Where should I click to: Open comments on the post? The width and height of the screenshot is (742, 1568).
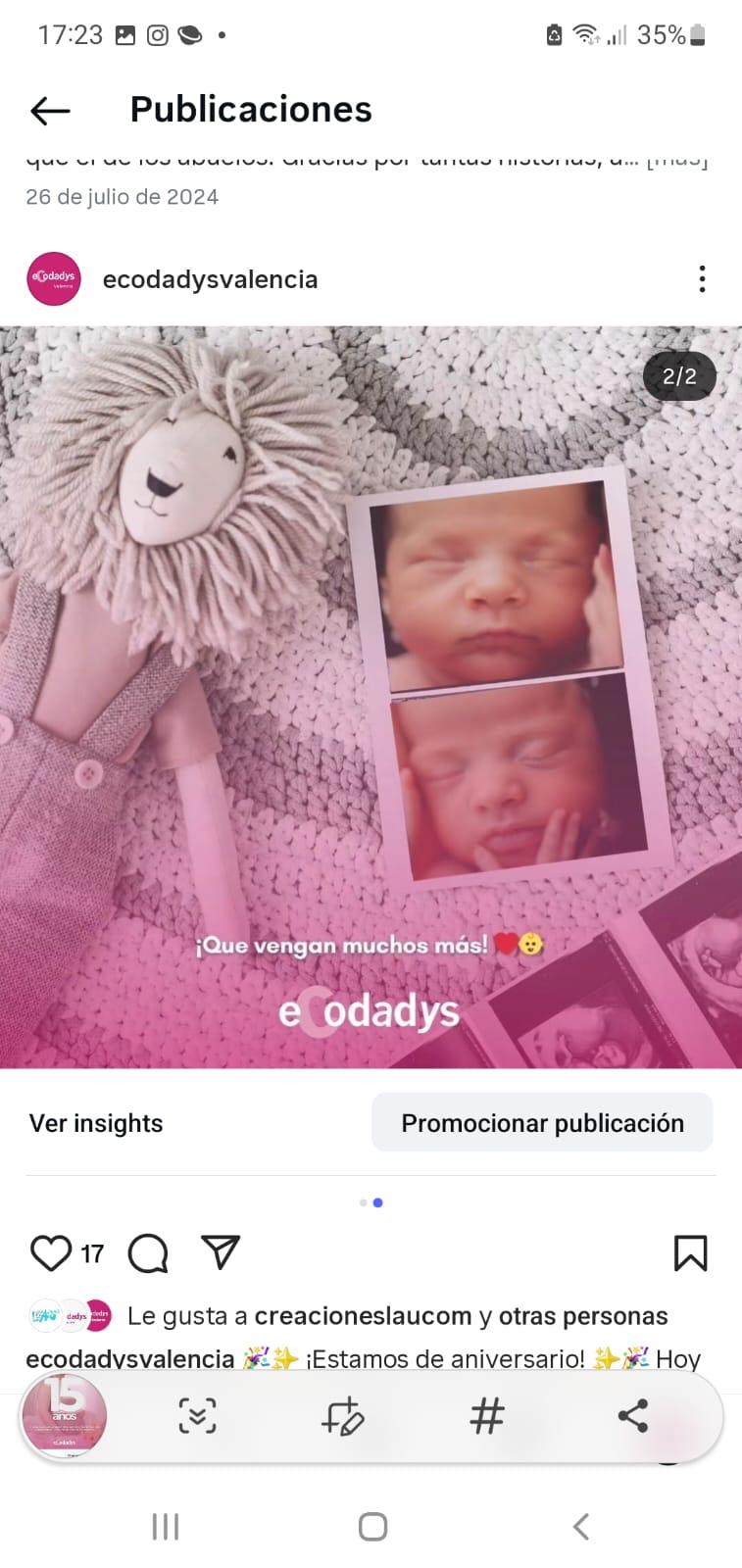(x=148, y=1252)
